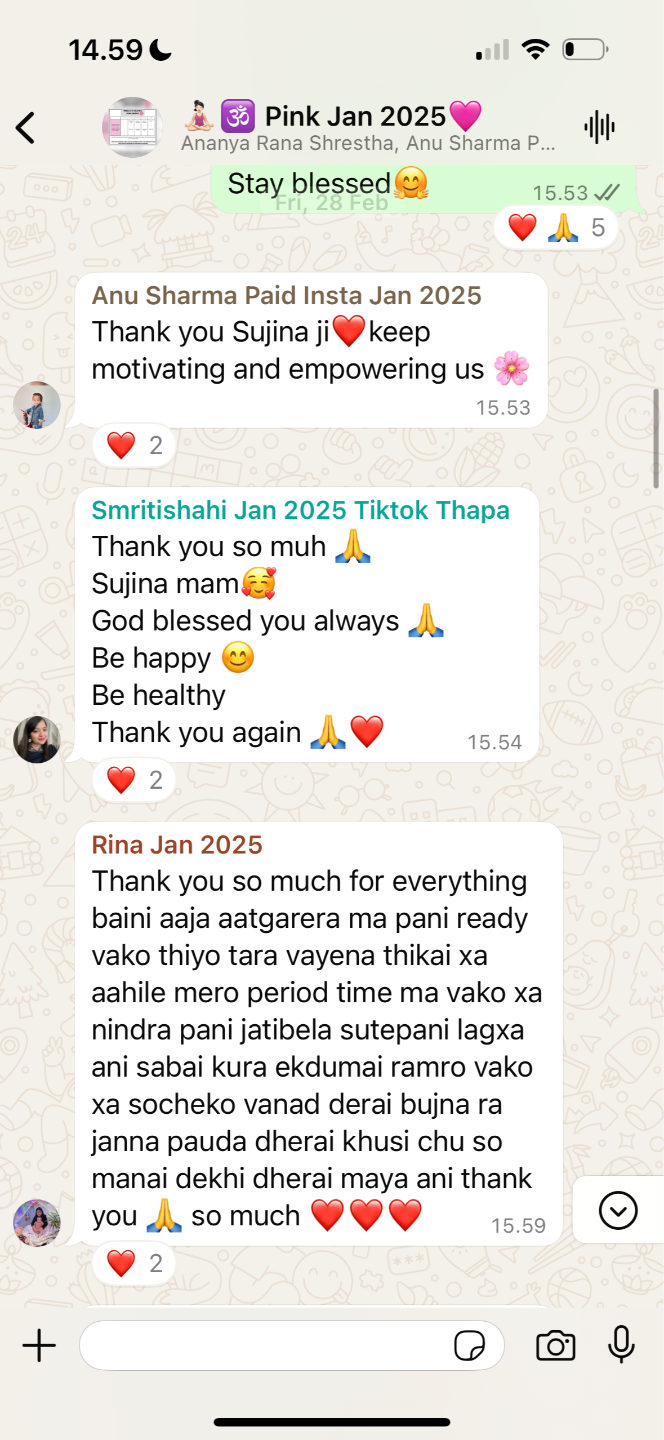Tap the sender name Rina Jan 2025

coord(177,845)
